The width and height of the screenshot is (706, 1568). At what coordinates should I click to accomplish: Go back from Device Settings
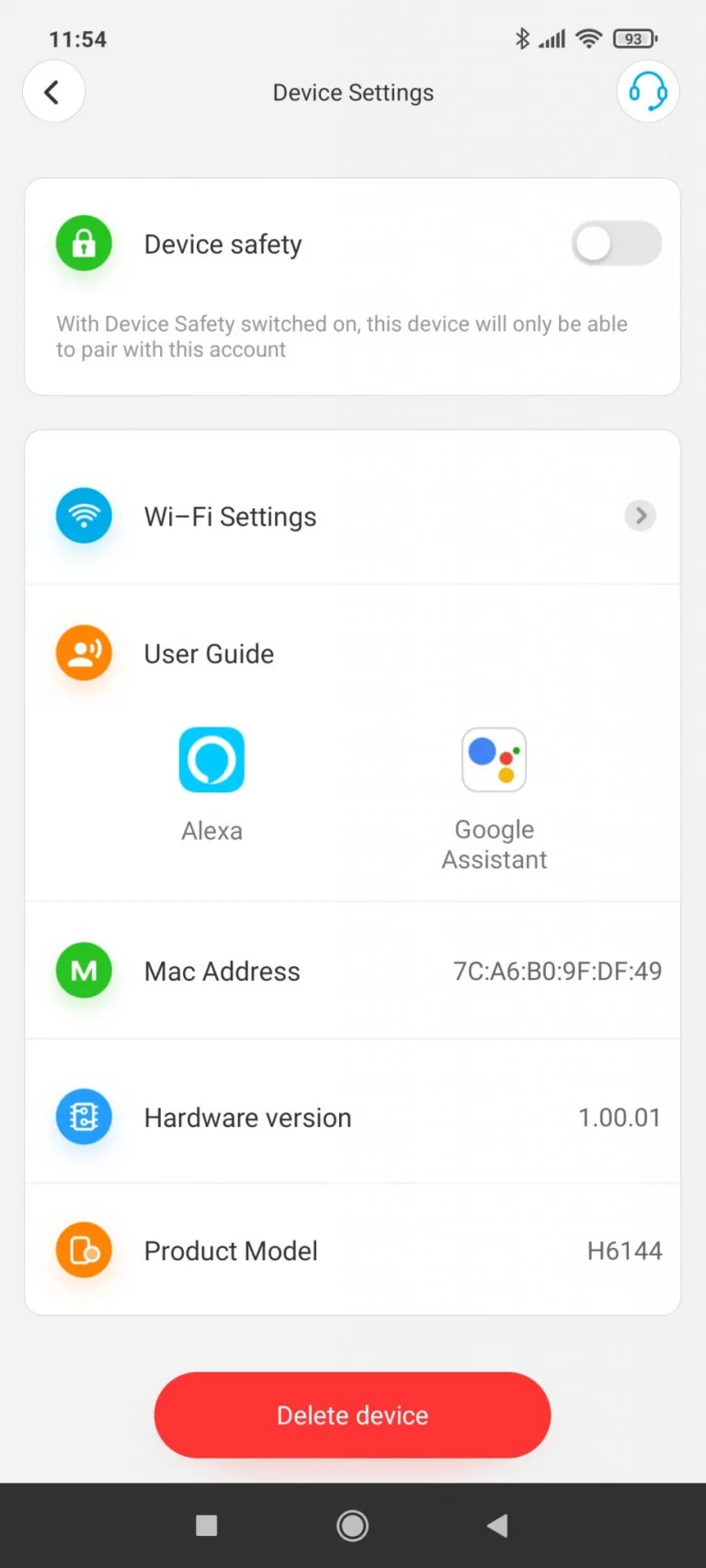tap(53, 92)
